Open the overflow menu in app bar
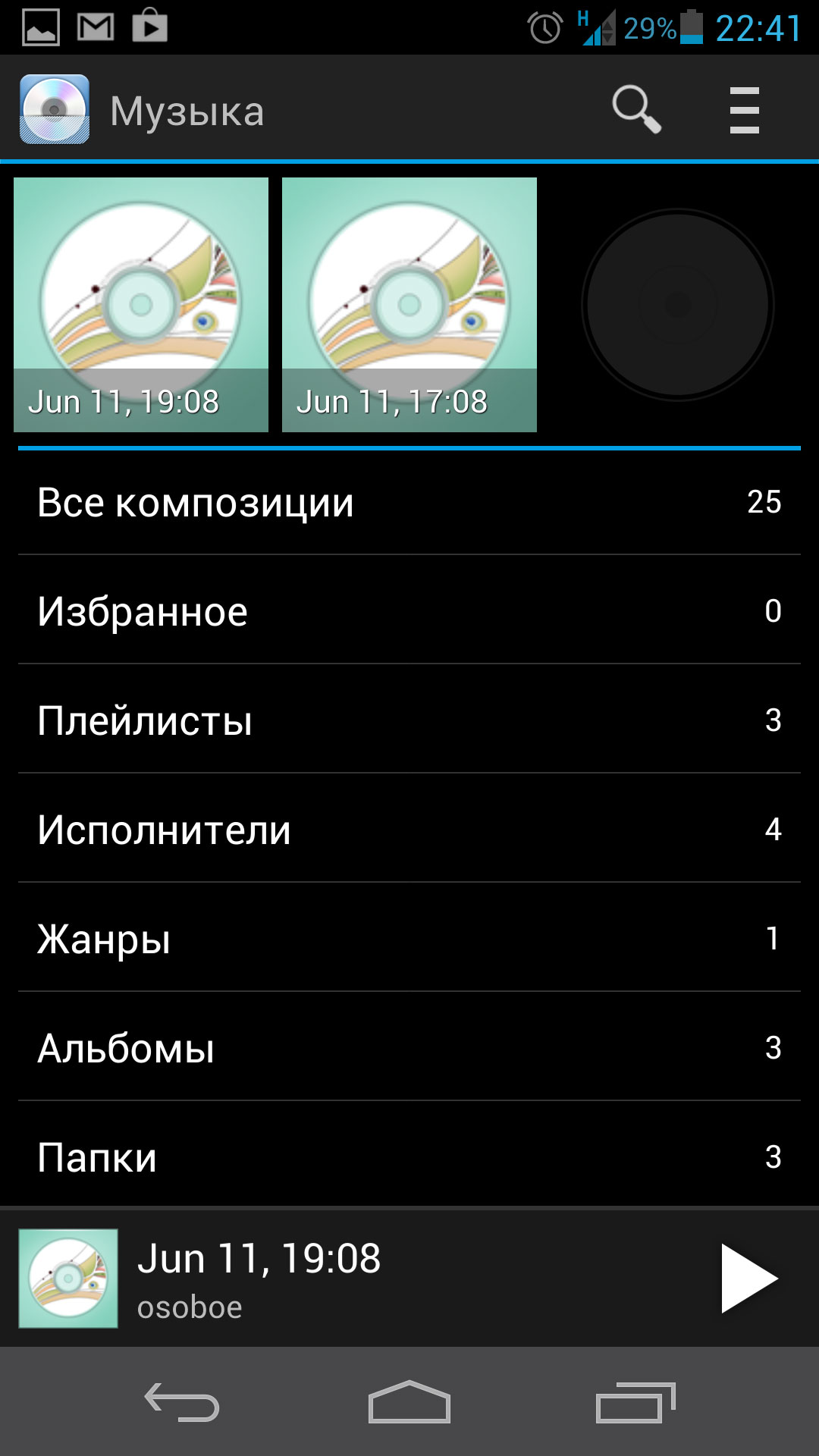The height and width of the screenshot is (1456, 819). pyautogui.click(x=744, y=110)
